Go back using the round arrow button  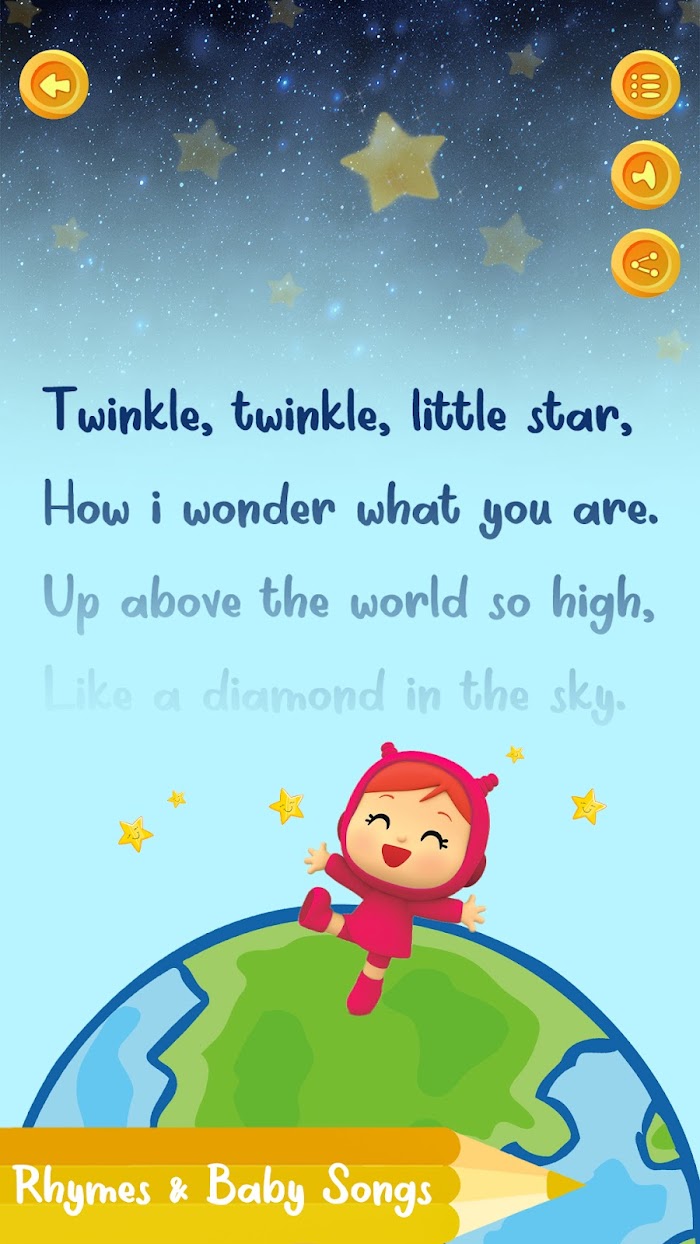point(54,85)
